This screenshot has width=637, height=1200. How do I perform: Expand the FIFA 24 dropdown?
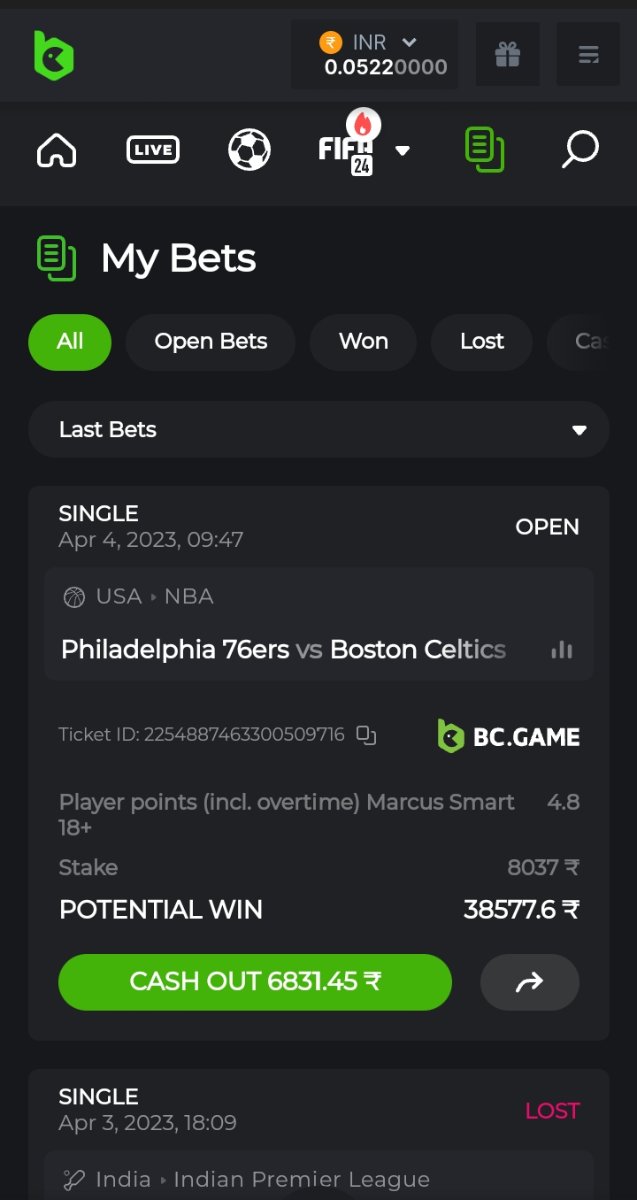(x=402, y=151)
